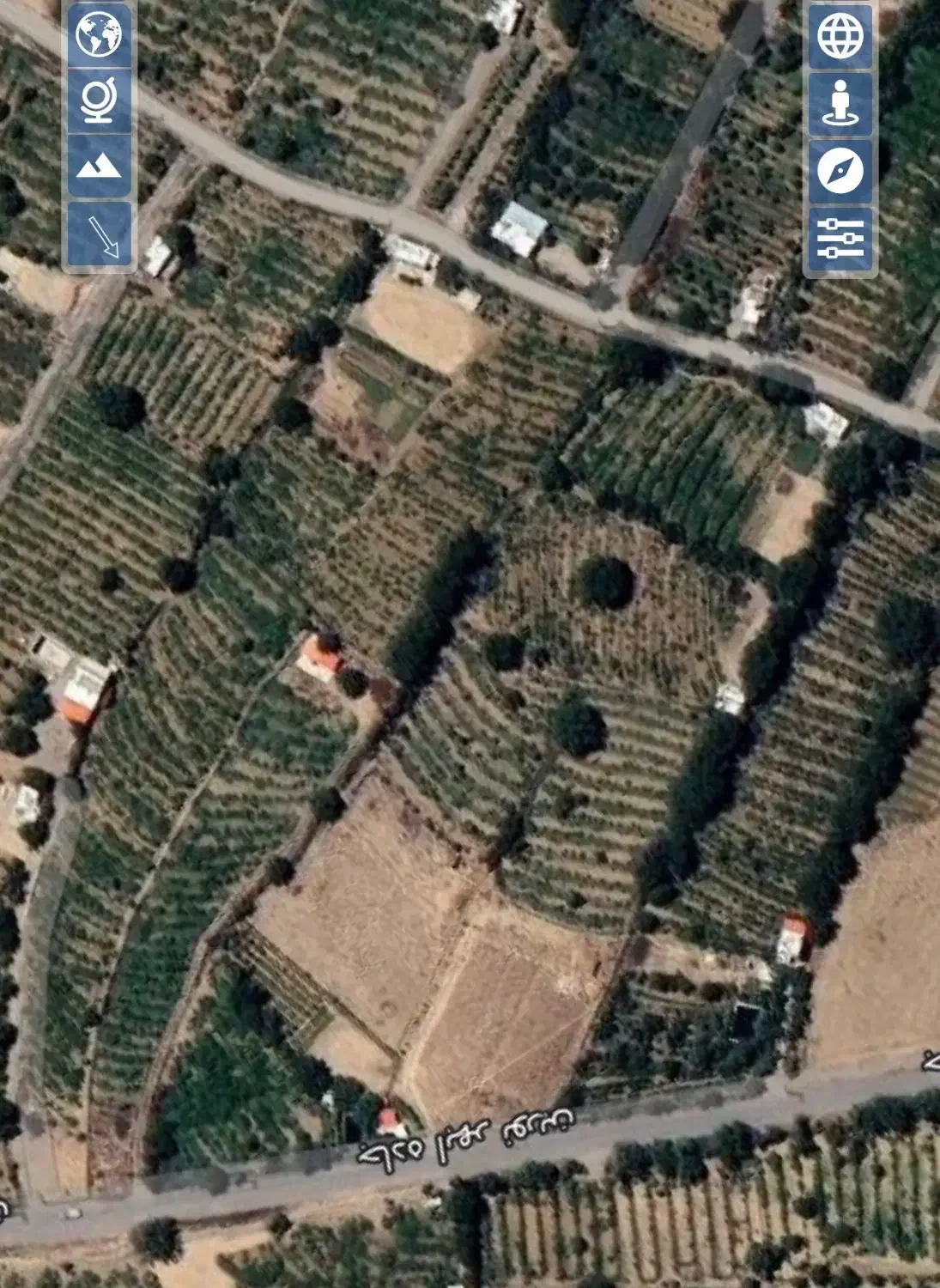Image resolution: width=940 pixels, height=1288 pixels.
Task: Toggle the terrain mountains icon
Action: pos(100,166)
